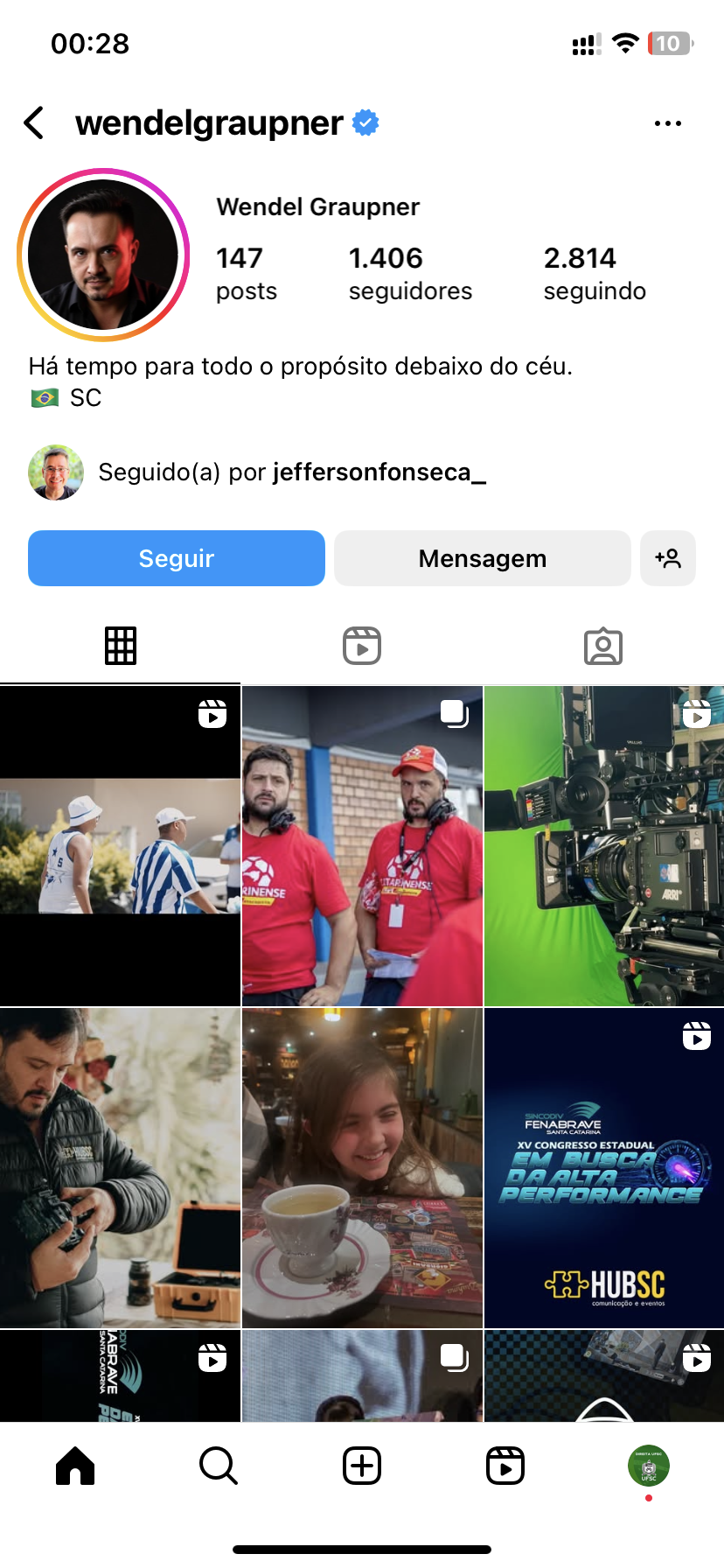Open jeffersonfonseca_ mutual follower link
The height and width of the screenshot is (1568, 724).
click(x=379, y=472)
